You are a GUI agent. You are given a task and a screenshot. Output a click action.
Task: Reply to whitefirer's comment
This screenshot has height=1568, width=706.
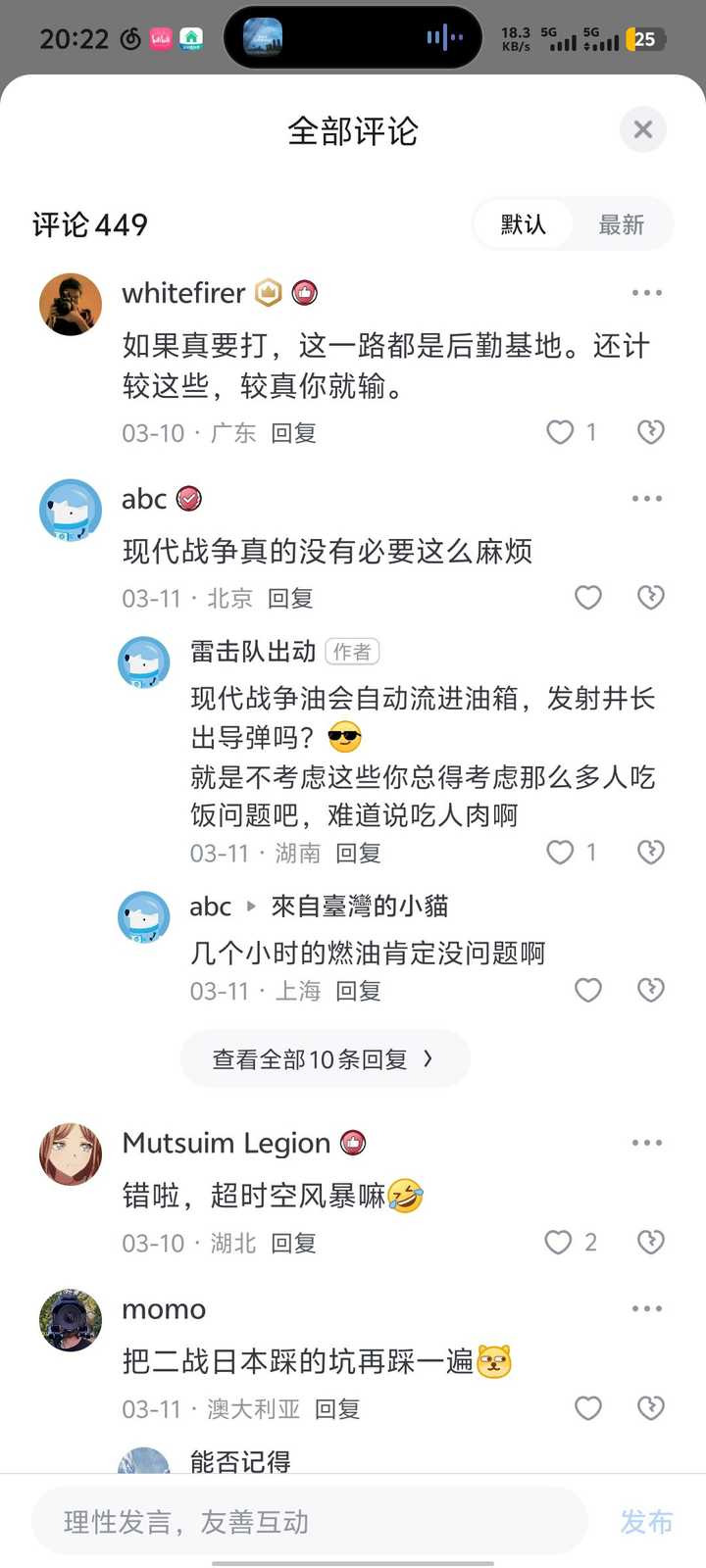point(293,433)
